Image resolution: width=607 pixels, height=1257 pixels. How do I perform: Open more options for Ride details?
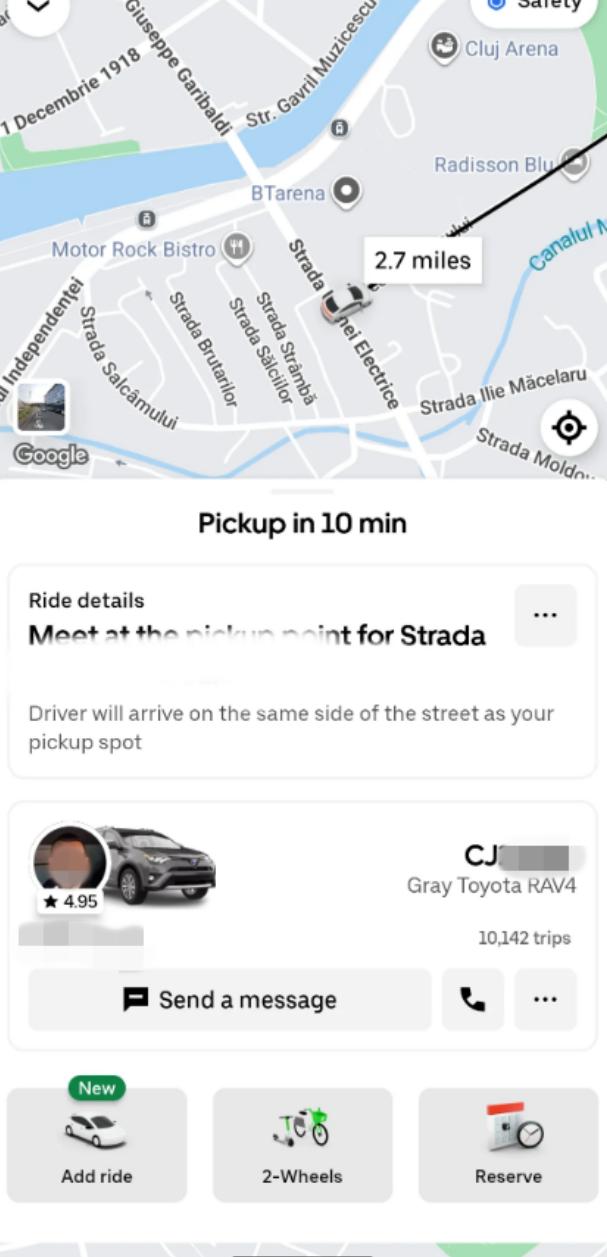coord(545,615)
